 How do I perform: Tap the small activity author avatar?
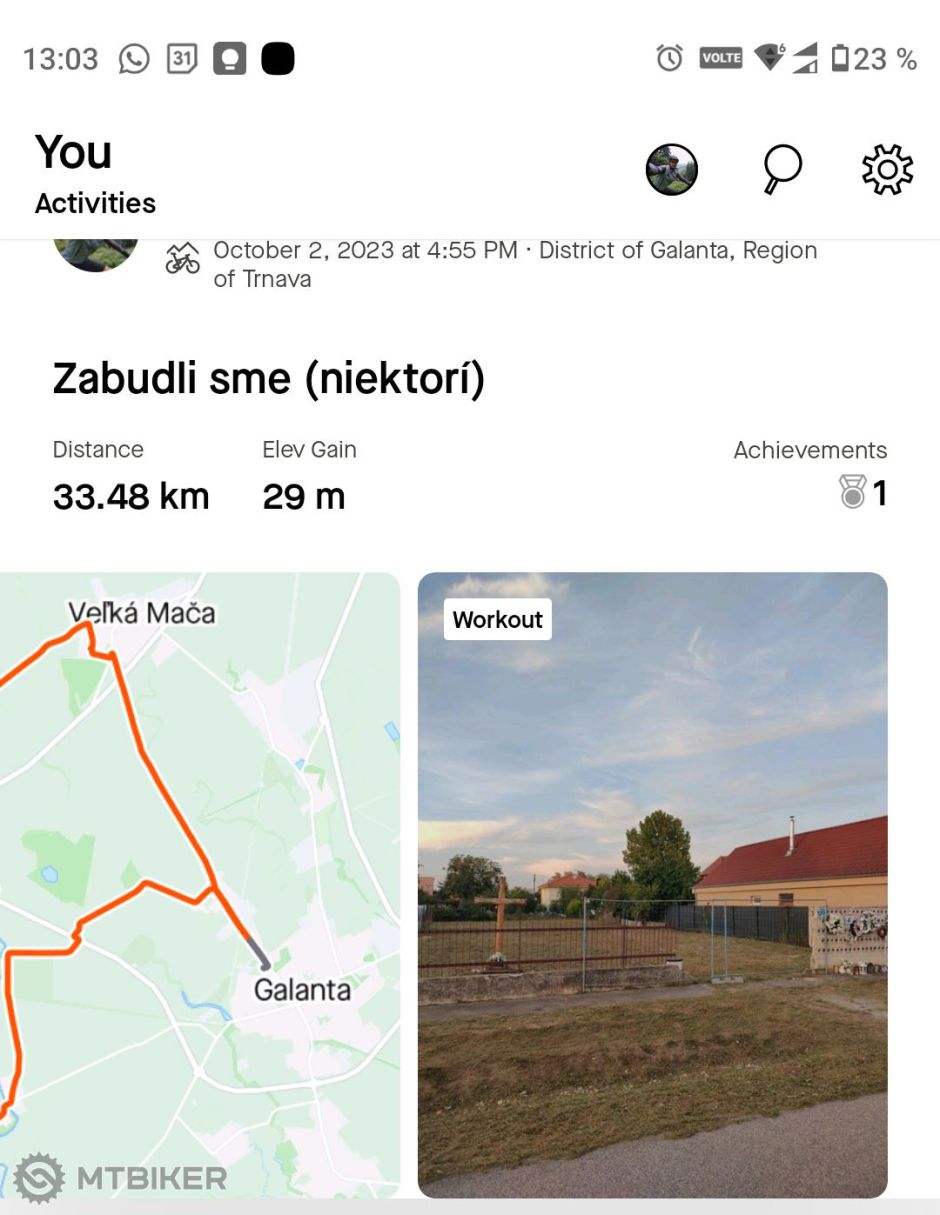pyautogui.click(x=94, y=255)
